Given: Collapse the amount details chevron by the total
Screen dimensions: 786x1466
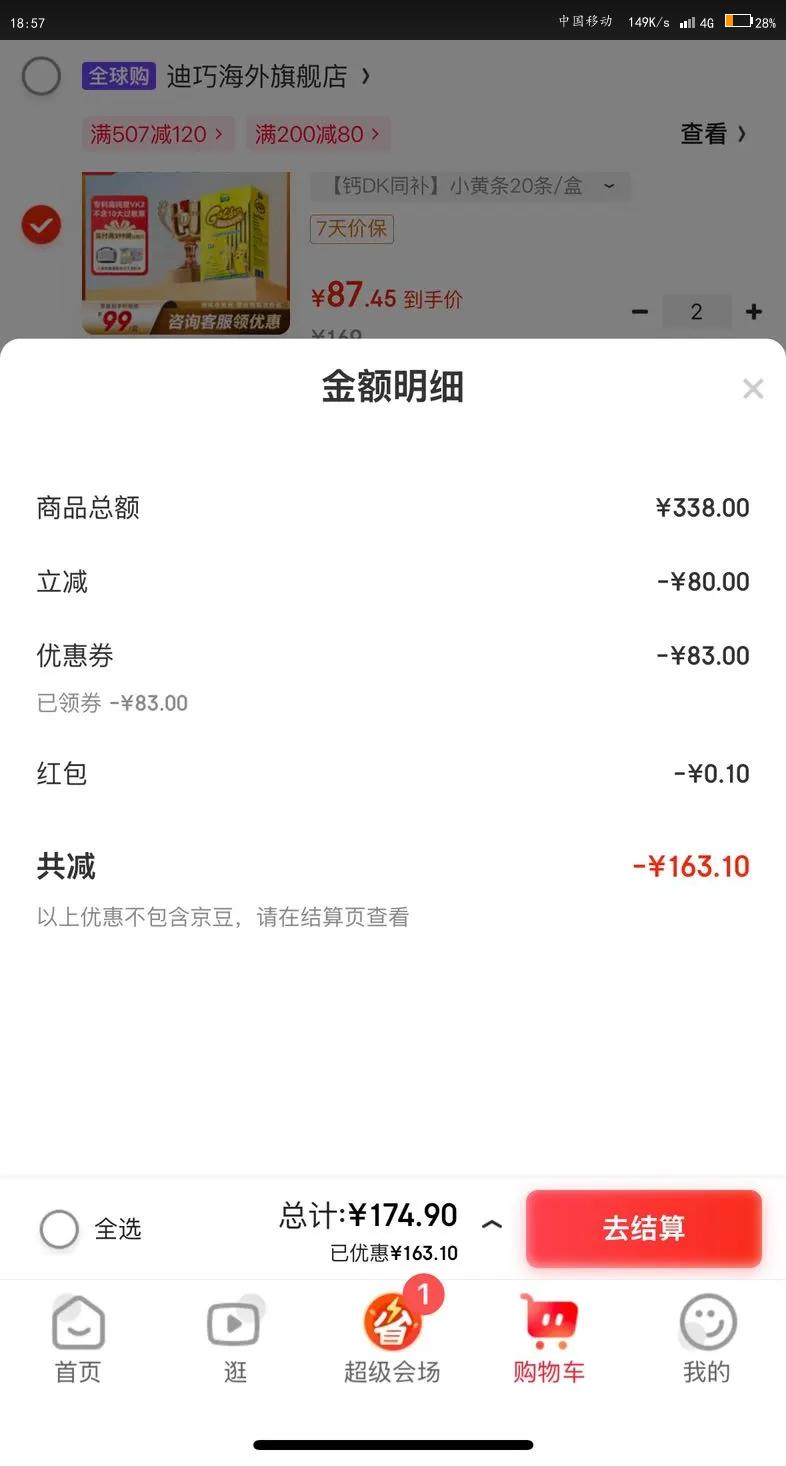Looking at the screenshot, I should (491, 1224).
